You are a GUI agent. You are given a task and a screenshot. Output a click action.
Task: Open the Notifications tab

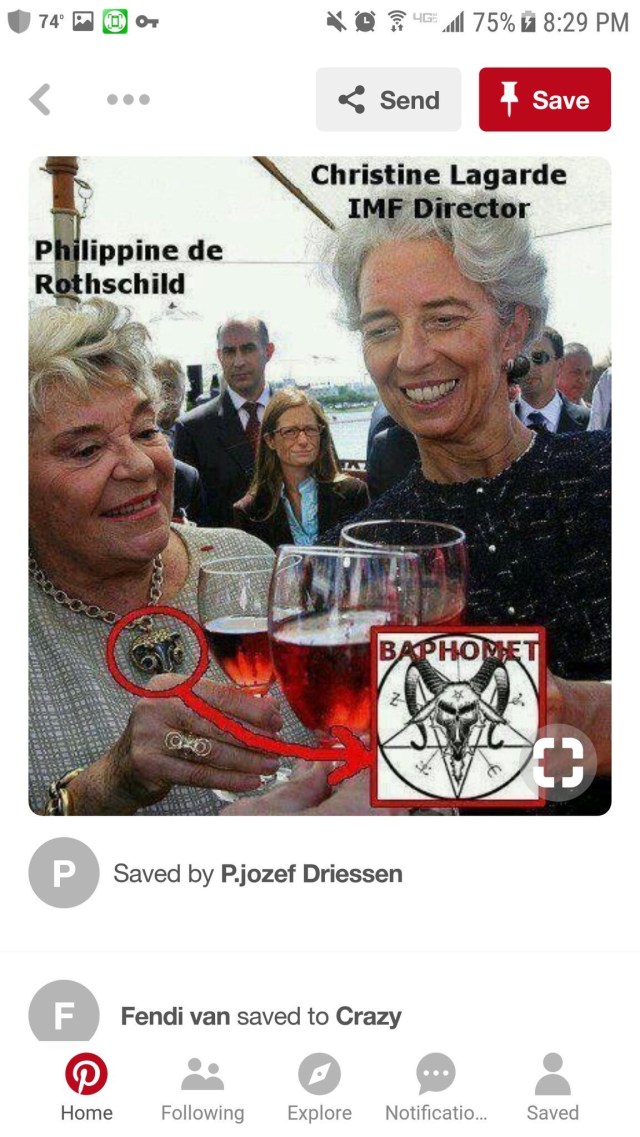(x=436, y=1088)
